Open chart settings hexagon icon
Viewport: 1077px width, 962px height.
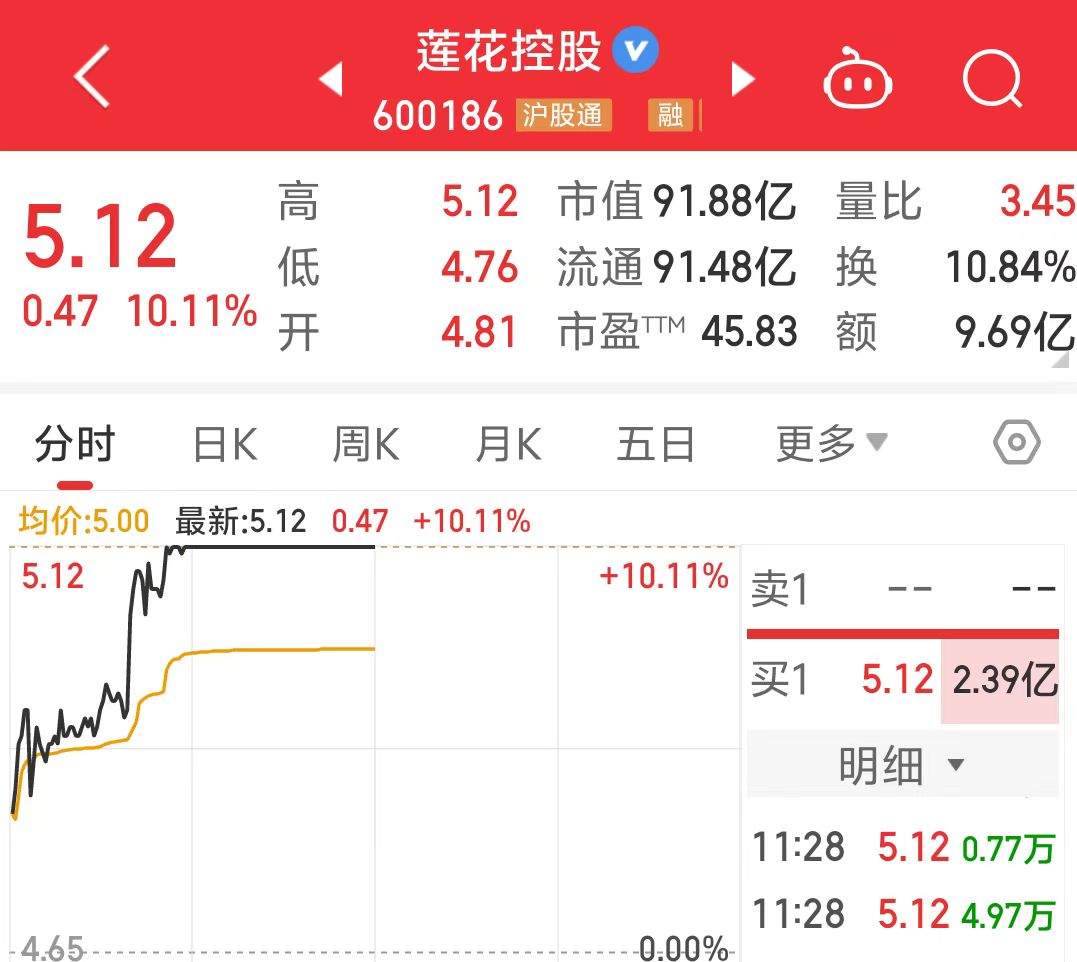tap(1017, 443)
